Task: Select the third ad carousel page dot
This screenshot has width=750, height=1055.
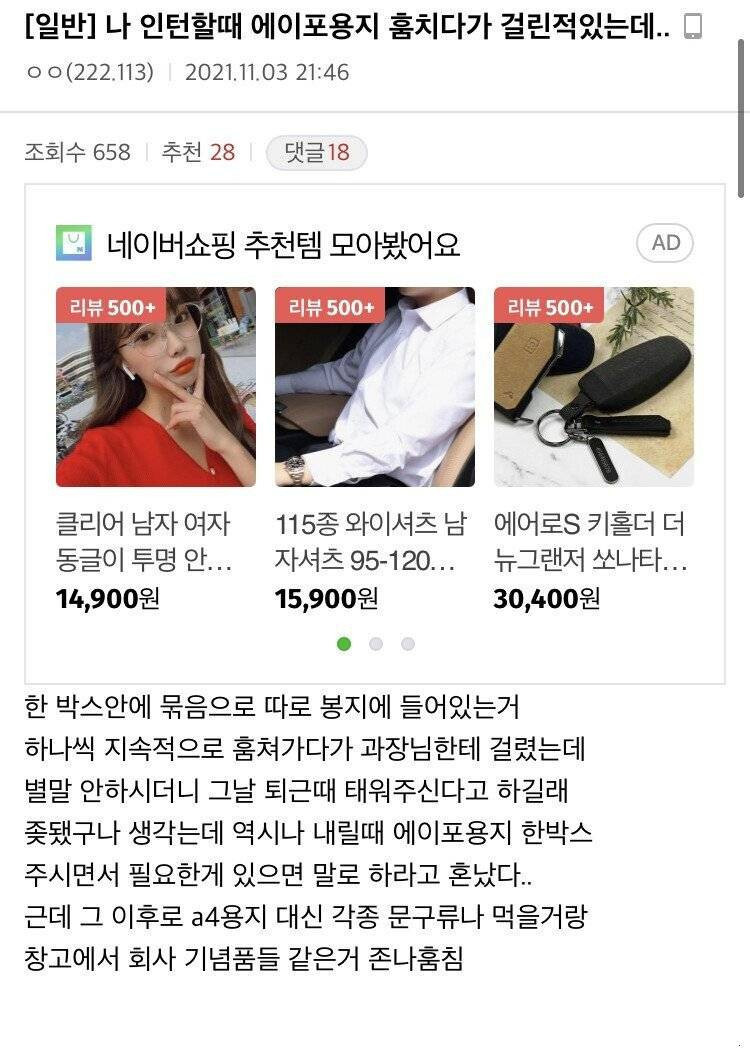Action: 408,644
